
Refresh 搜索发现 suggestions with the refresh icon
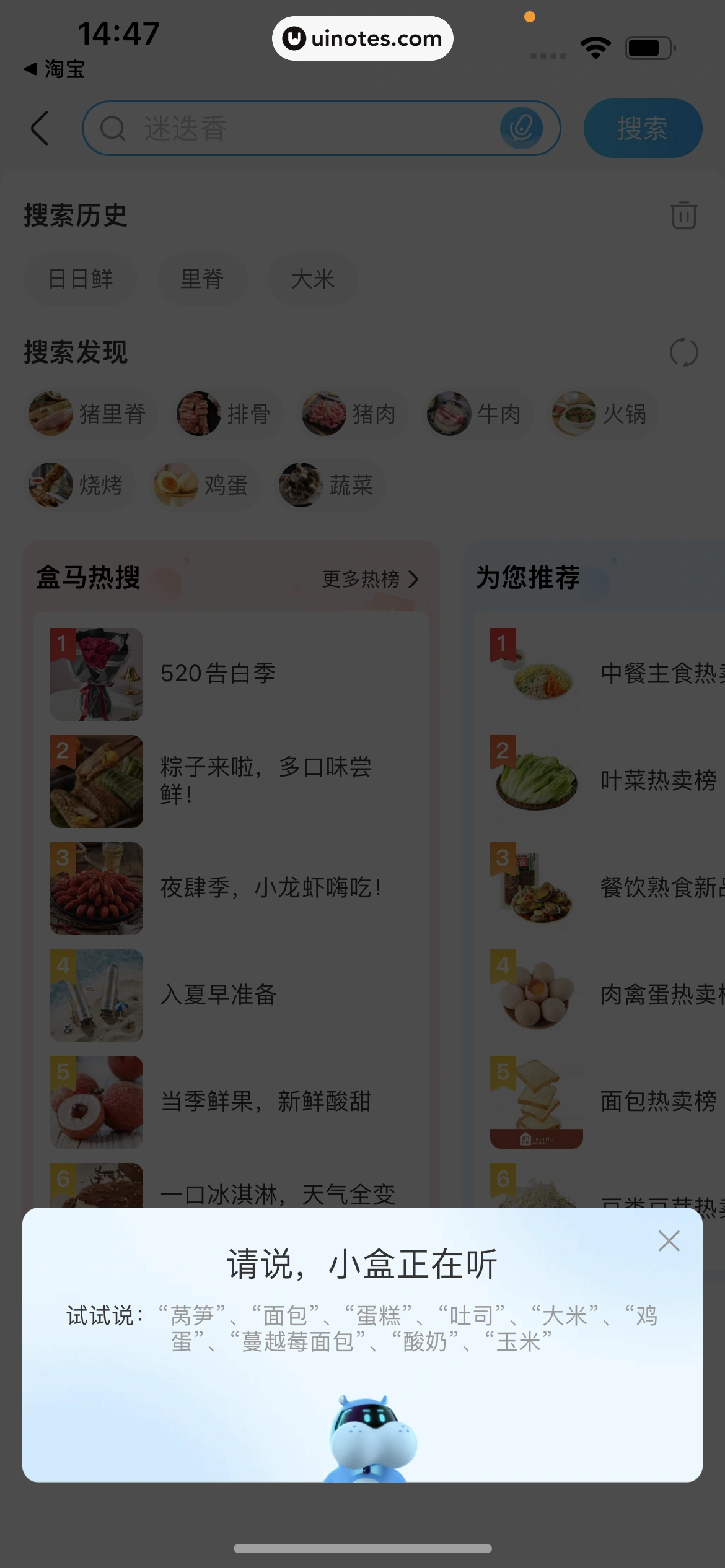click(x=685, y=352)
